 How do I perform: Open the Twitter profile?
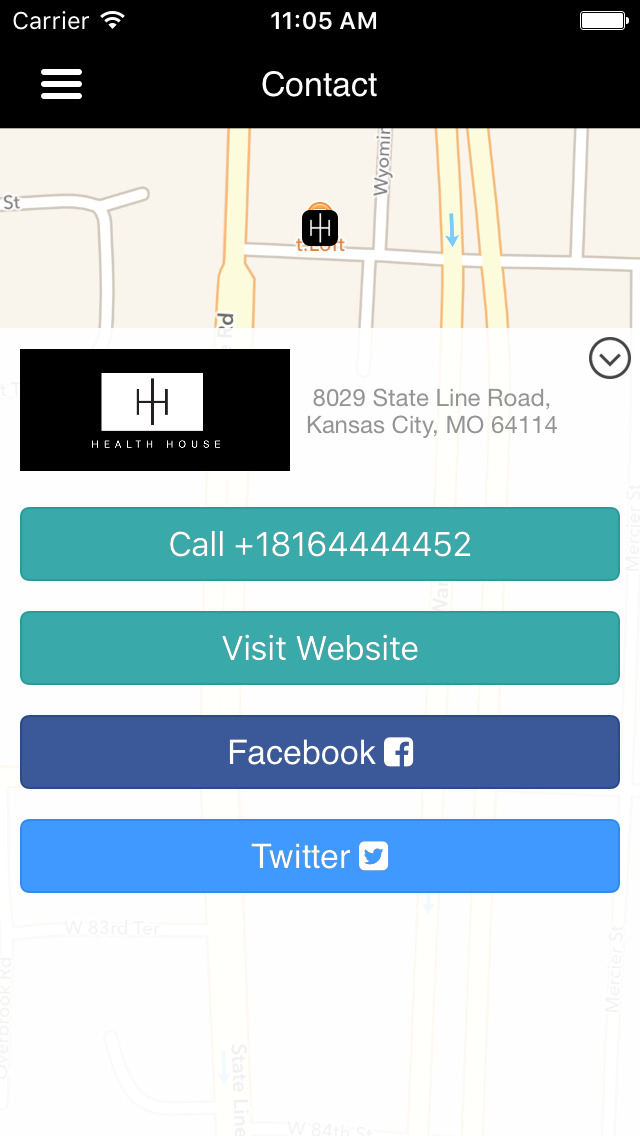320,856
